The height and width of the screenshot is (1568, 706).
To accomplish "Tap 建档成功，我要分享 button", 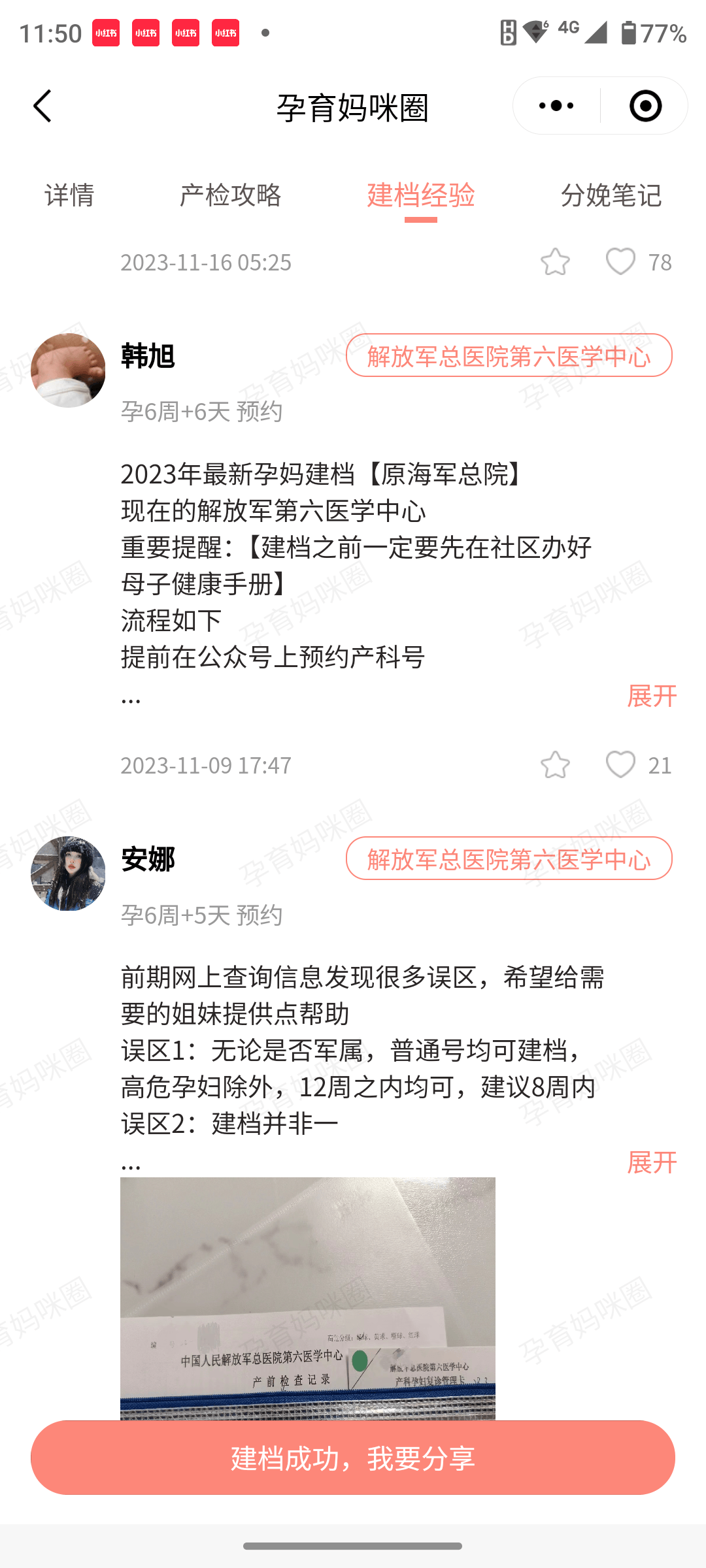I will (353, 1458).
